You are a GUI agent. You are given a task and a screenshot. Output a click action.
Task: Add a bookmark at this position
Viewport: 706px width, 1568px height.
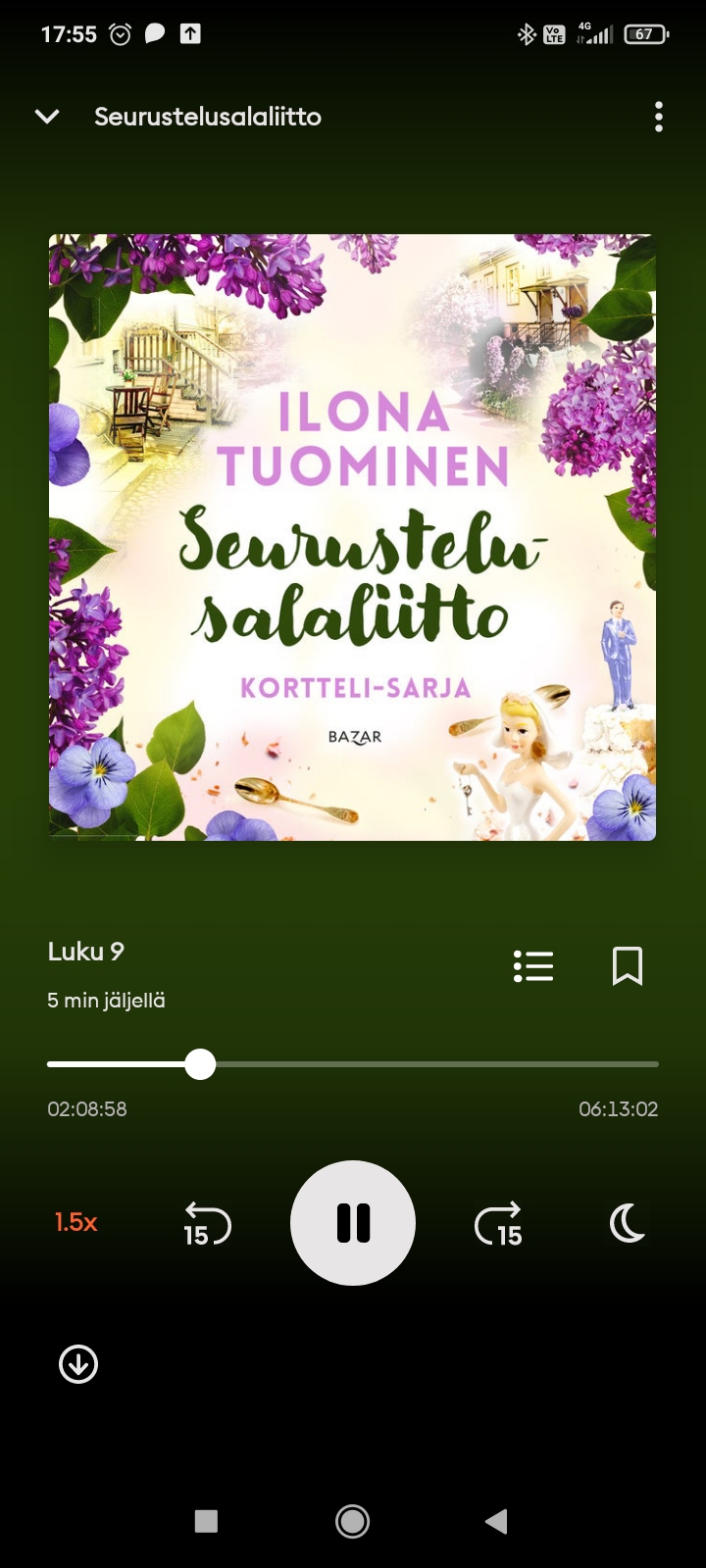[x=627, y=966]
